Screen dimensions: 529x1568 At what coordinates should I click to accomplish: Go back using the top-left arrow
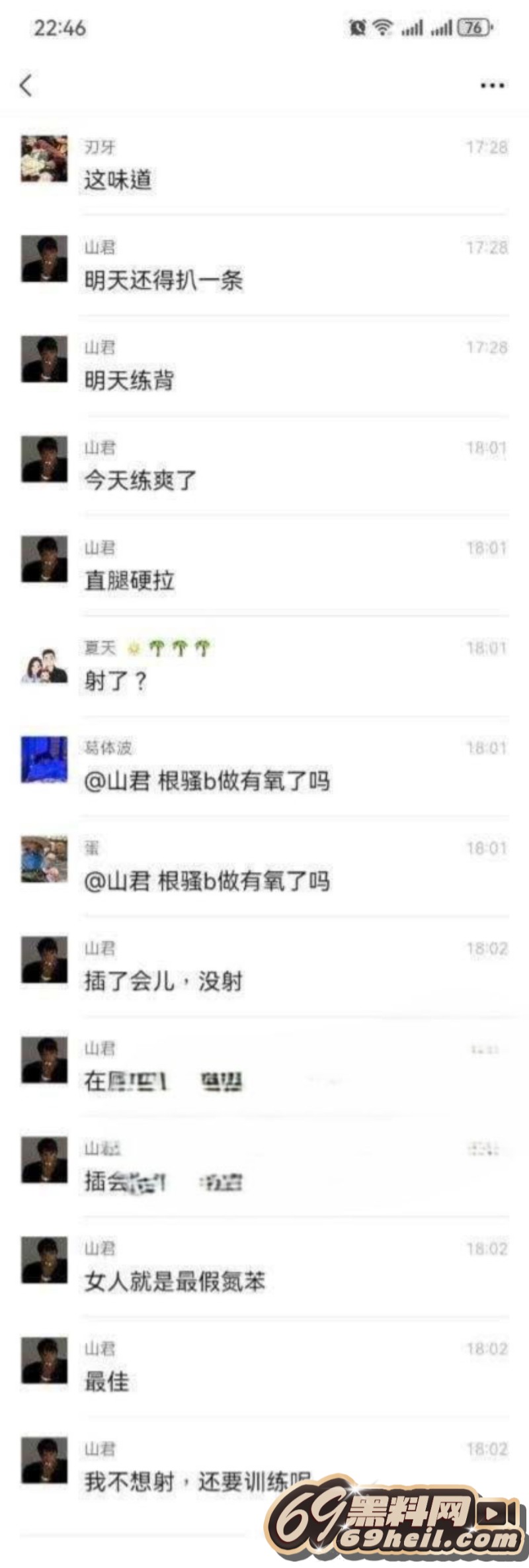(26, 85)
